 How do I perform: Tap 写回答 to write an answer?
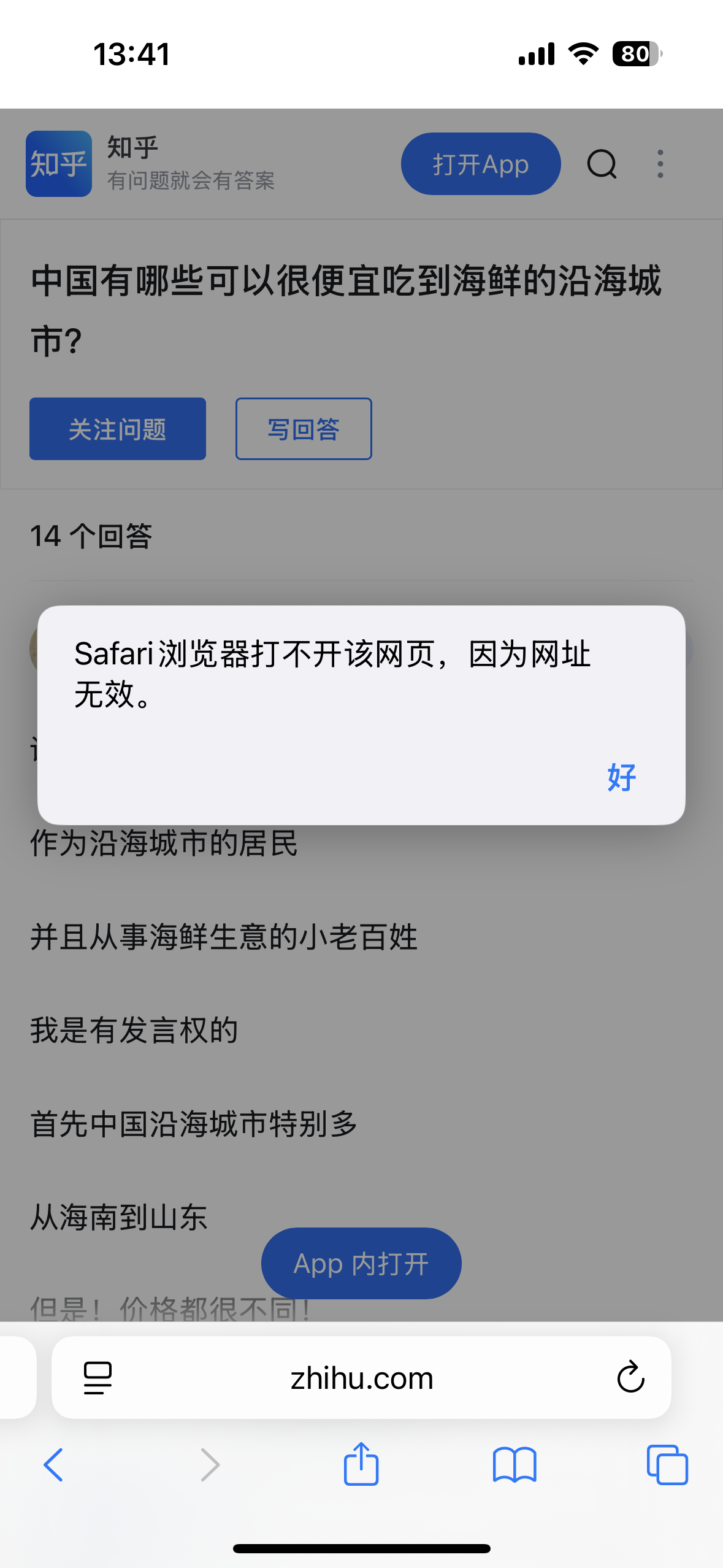pos(304,429)
